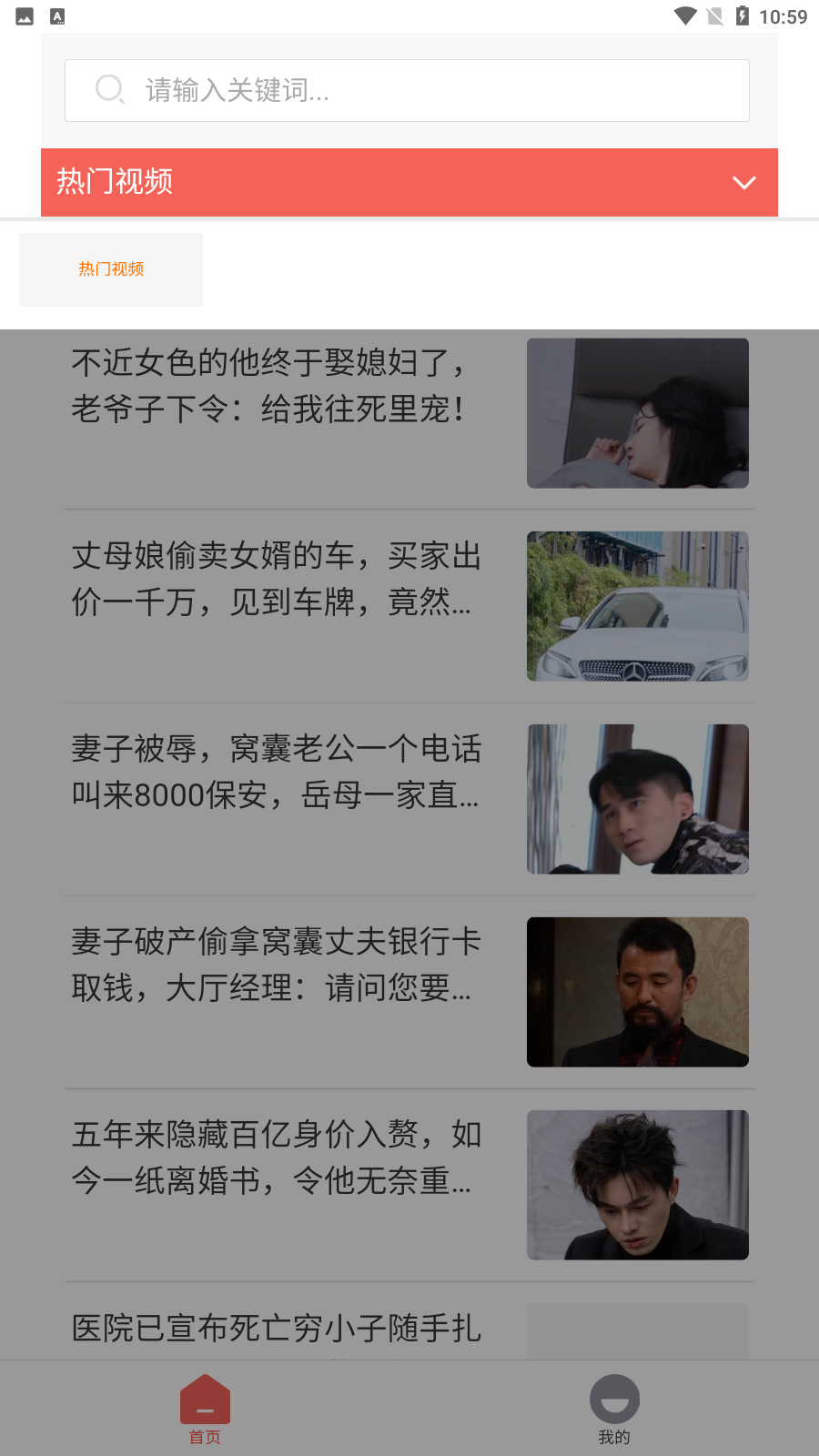Image resolution: width=819 pixels, height=1456 pixels.
Task: Click the Wi-Fi icon in status bar
Action: tap(684, 15)
